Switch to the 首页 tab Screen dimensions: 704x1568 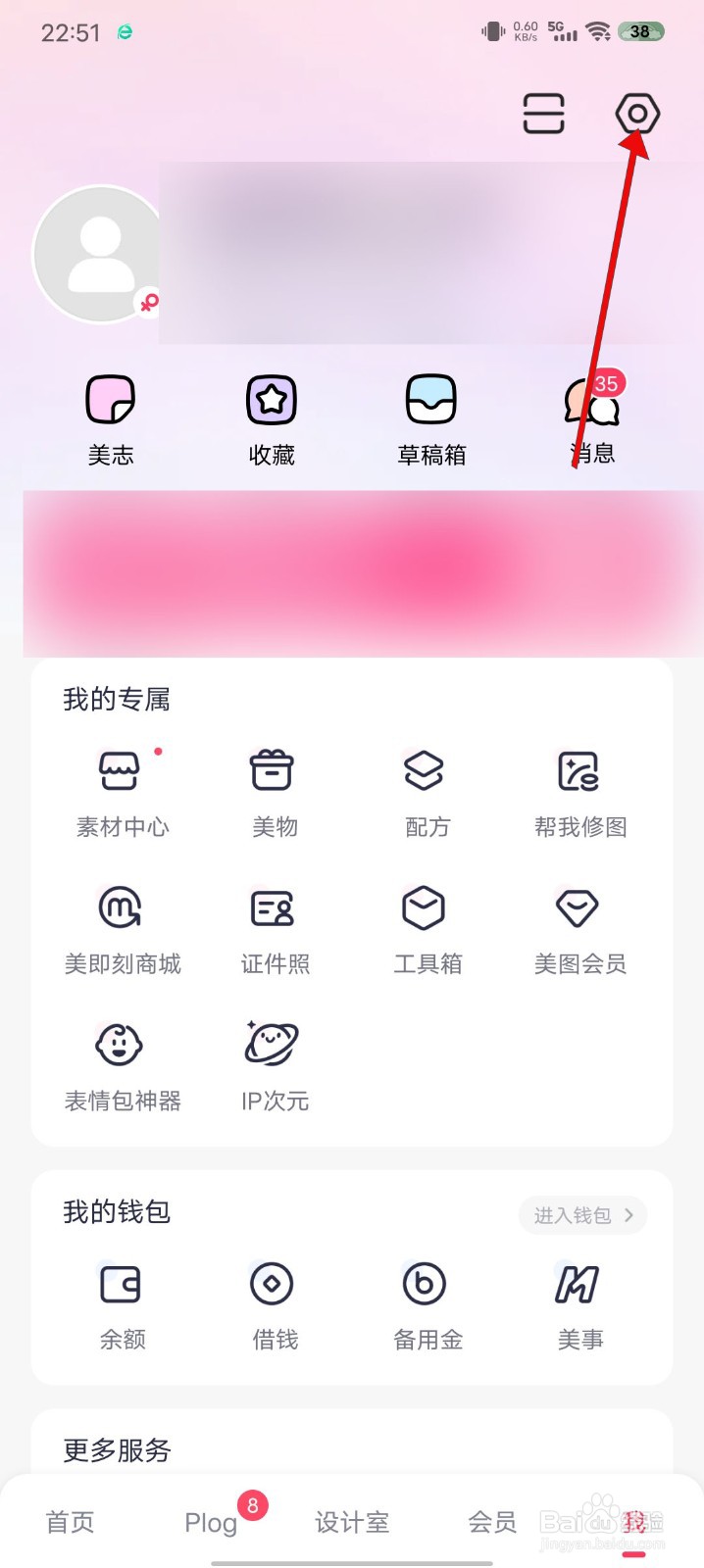71,1522
